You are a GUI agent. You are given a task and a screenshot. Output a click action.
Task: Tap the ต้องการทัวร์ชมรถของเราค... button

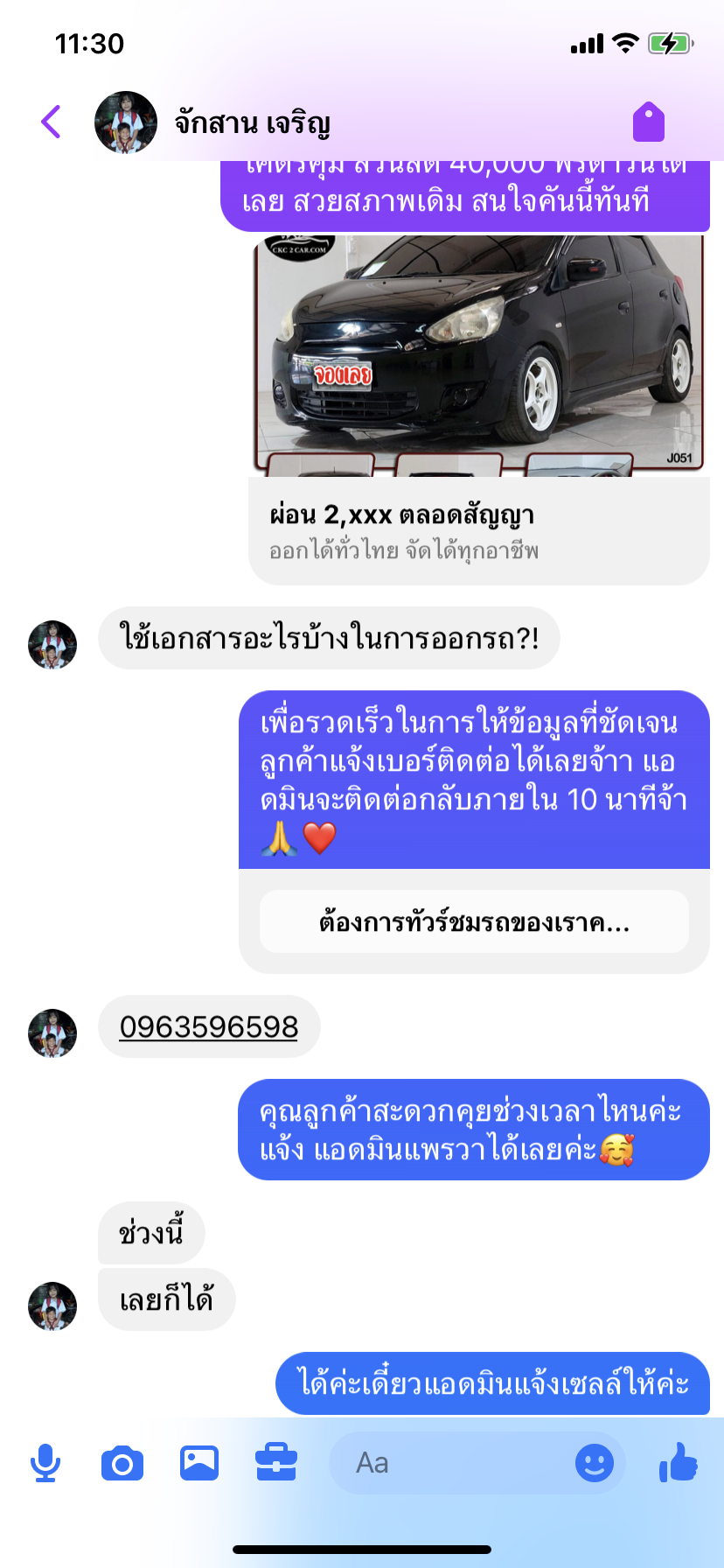pos(474,922)
